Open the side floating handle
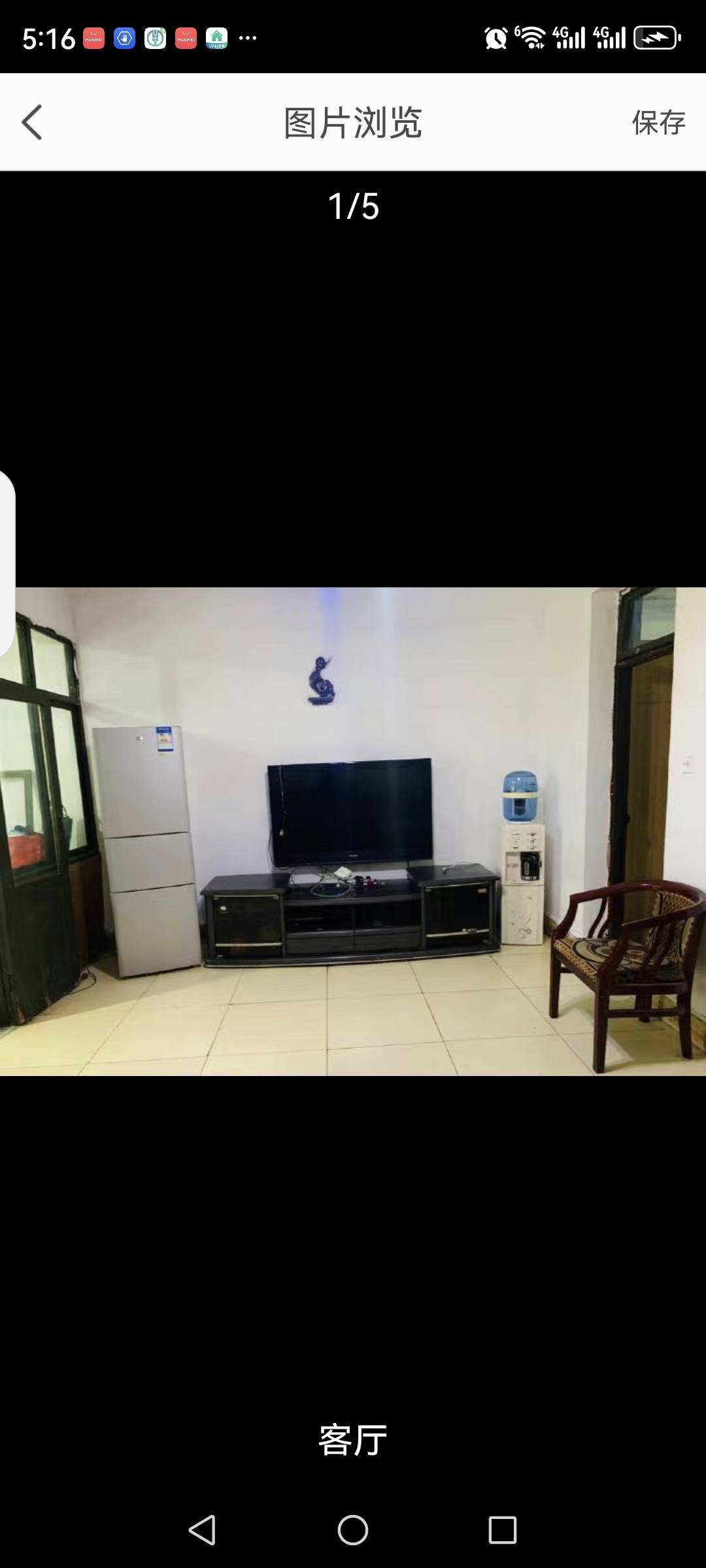706x1568 pixels. (x=7, y=563)
